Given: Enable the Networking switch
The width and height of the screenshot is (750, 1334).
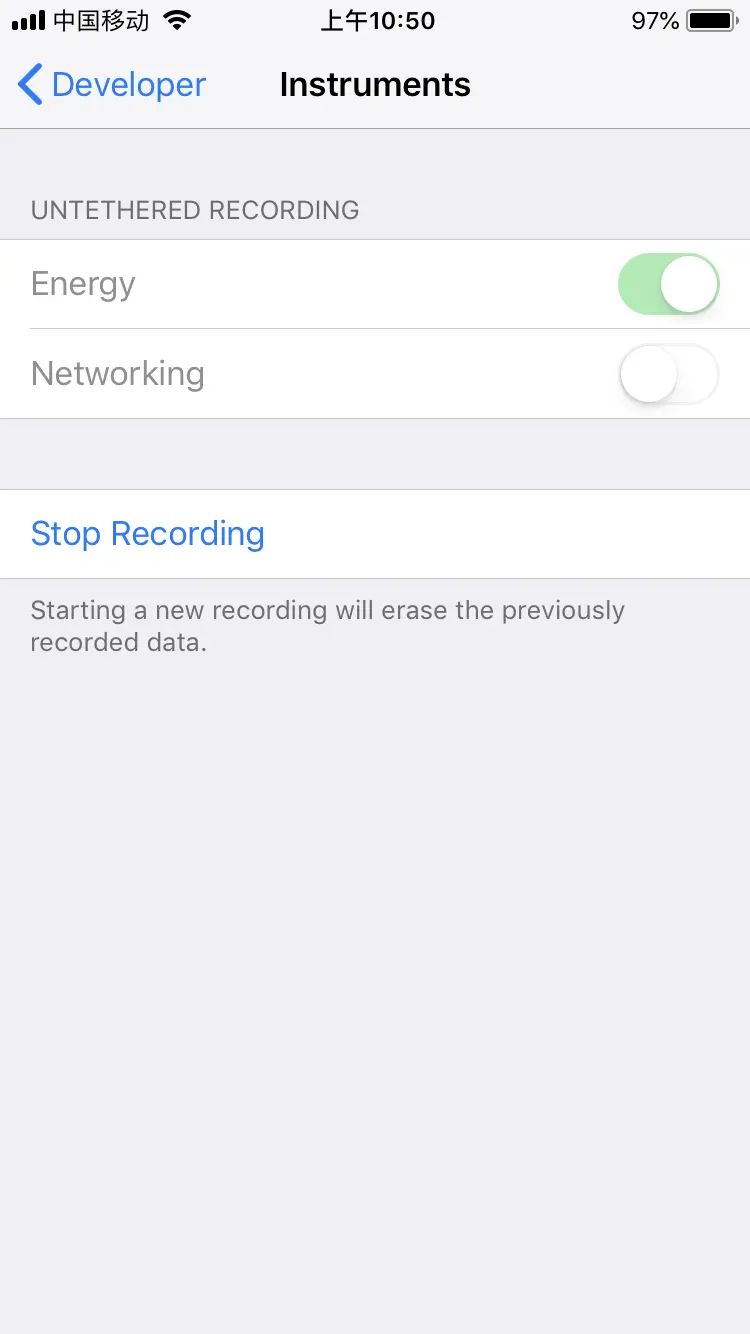Looking at the screenshot, I should click(x=668, y=374).
